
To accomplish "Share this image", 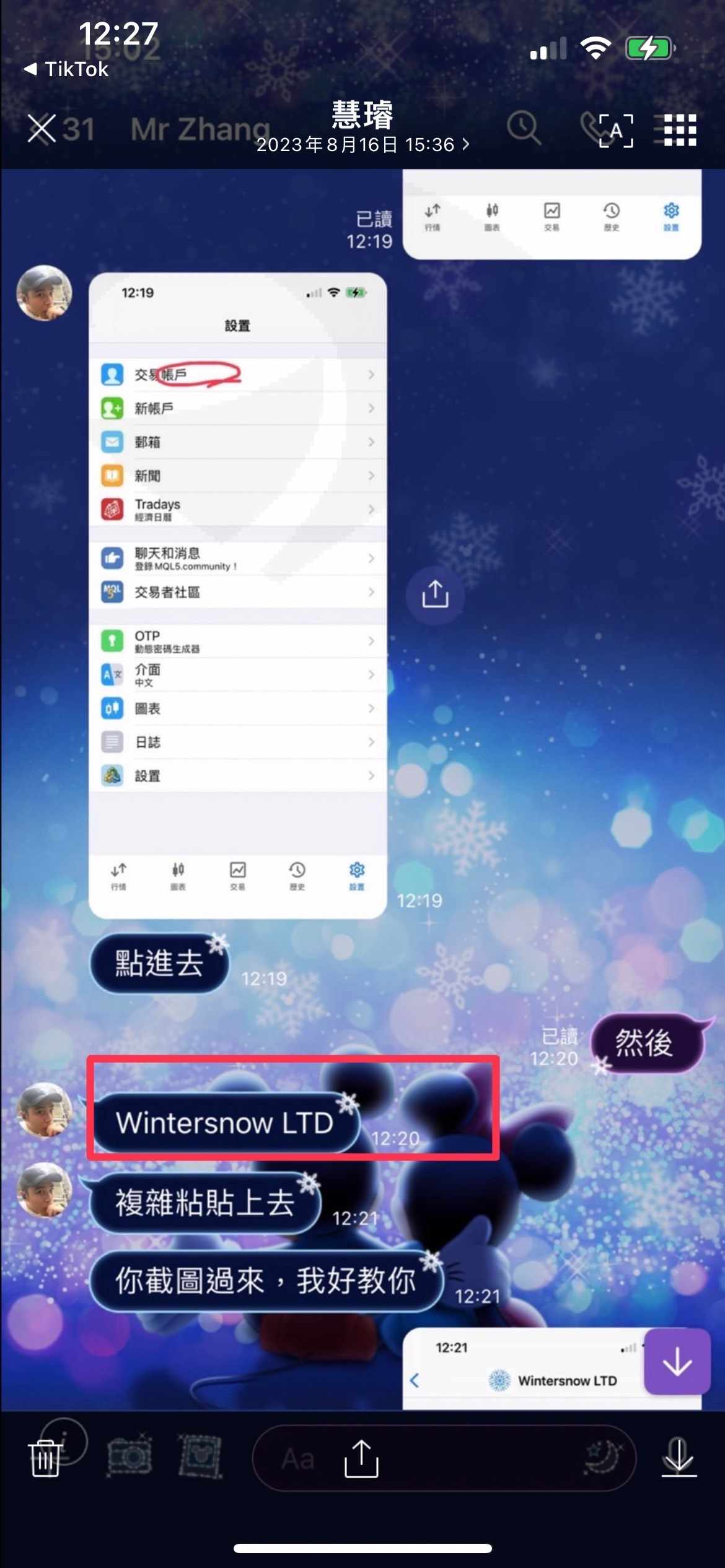I will pyautogui.click(x=361, y=1459).
